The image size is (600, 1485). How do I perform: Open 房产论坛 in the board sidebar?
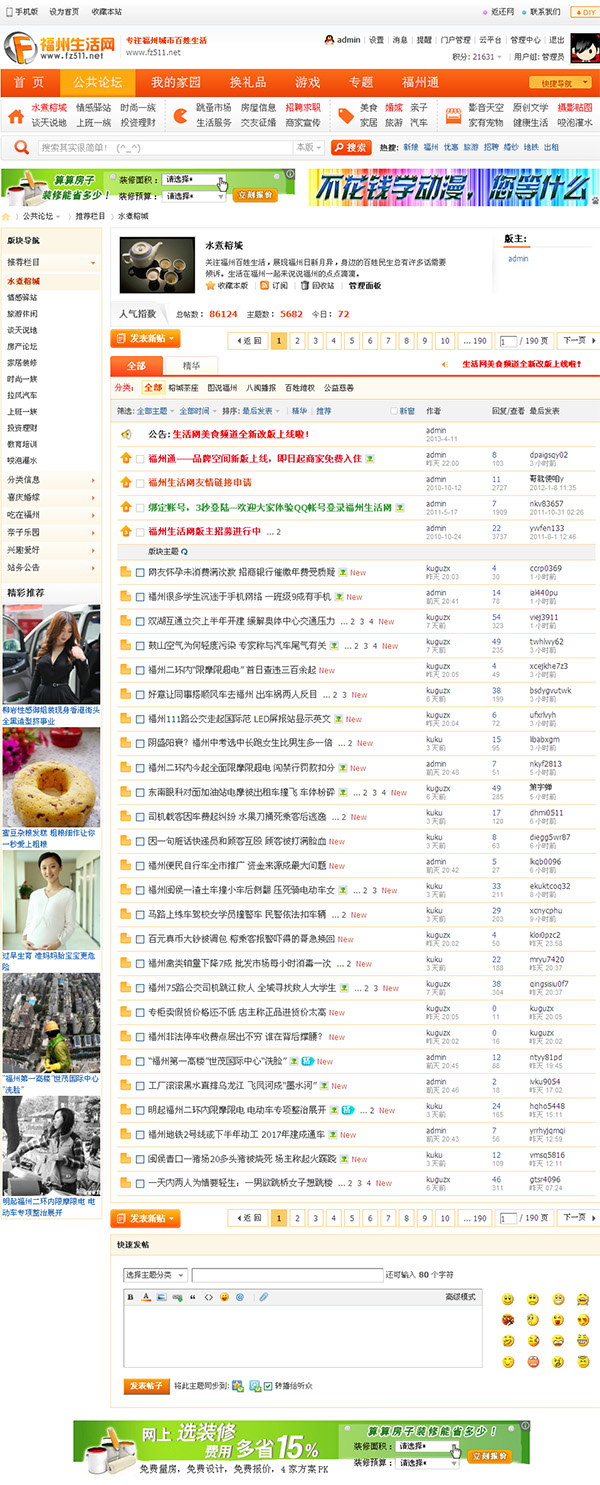pyautogui.click(x=22, y=346)
